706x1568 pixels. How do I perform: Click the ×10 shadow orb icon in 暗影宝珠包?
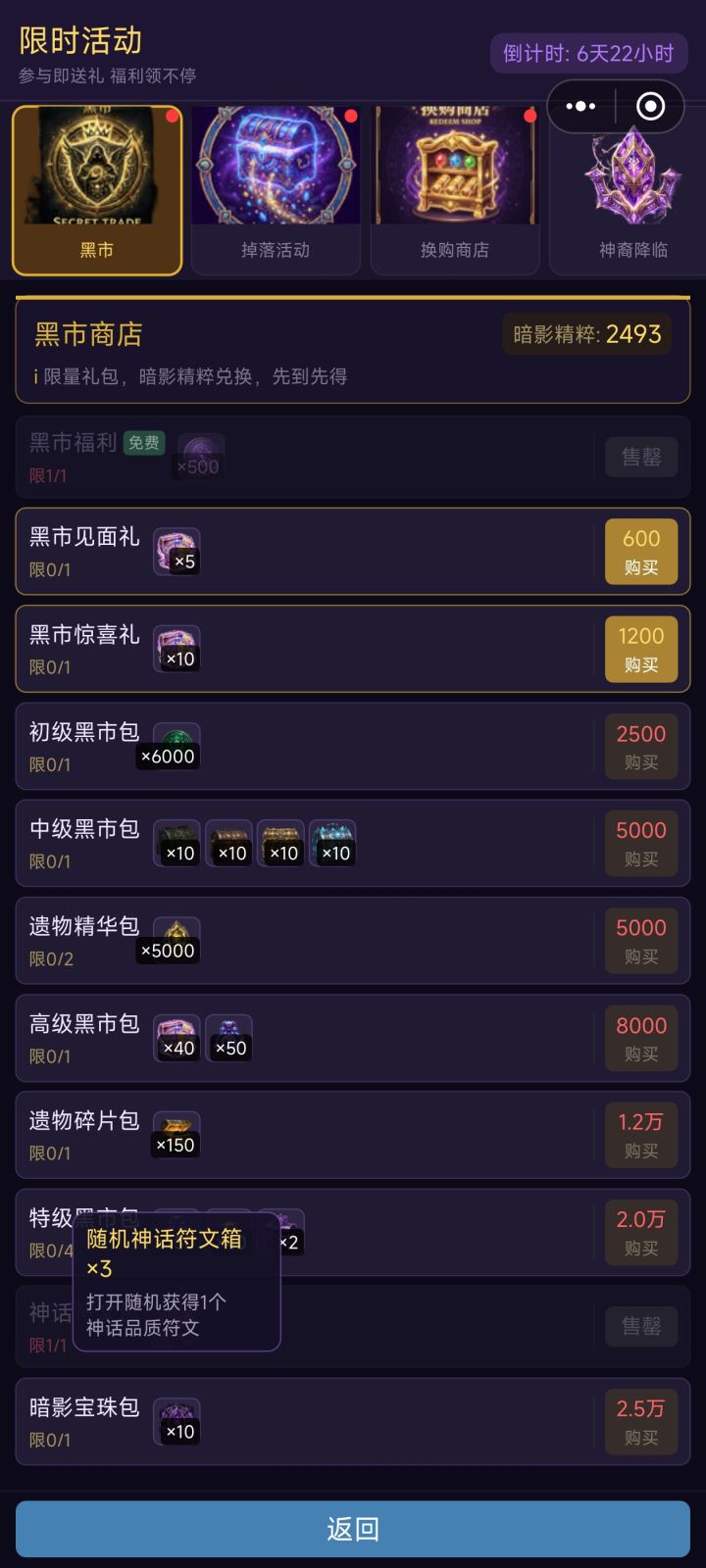coord(176,1421)
